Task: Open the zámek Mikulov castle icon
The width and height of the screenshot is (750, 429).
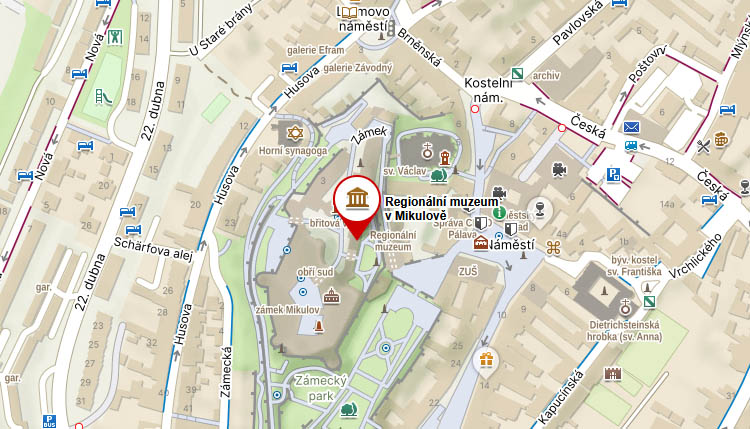Action: (x=332, y=295)
